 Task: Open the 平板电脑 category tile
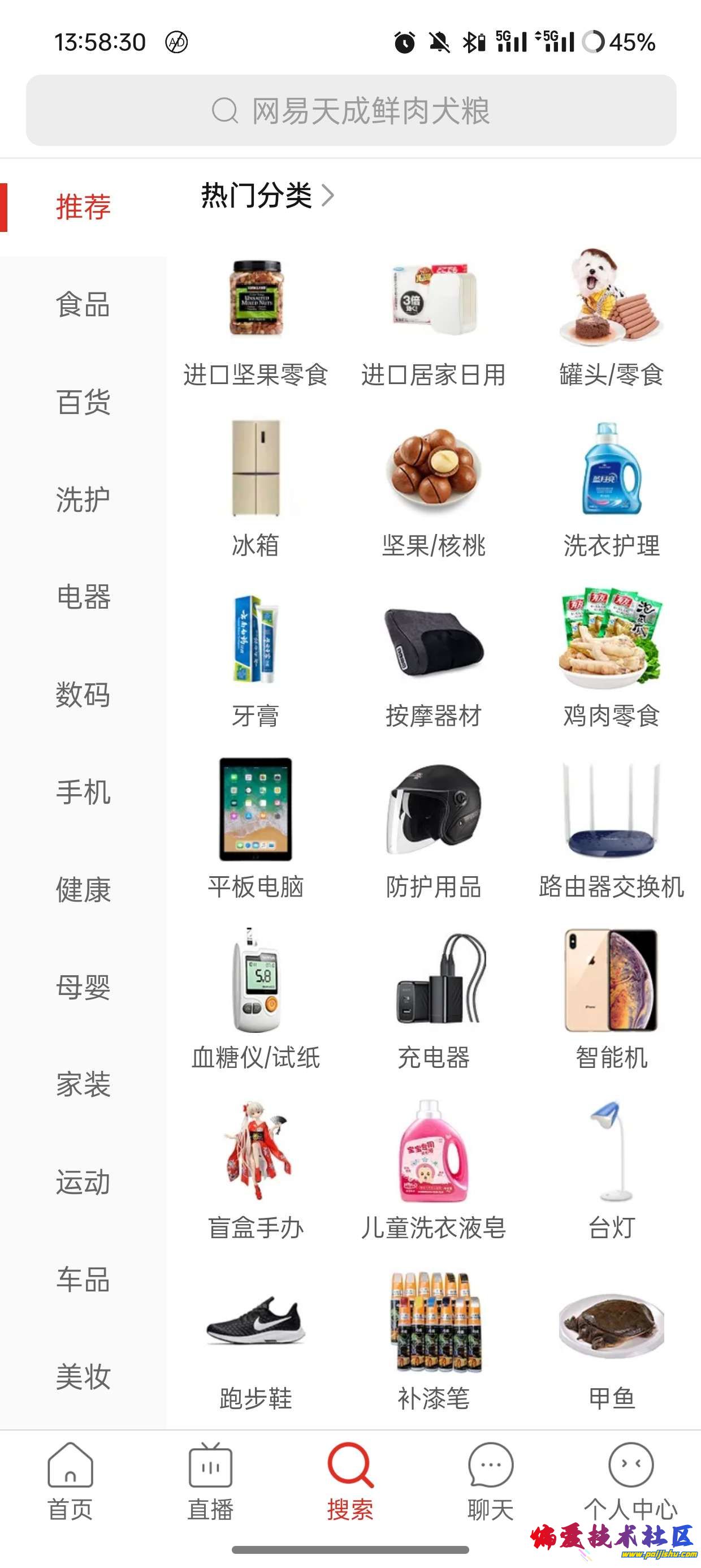(x=256, y=831)
